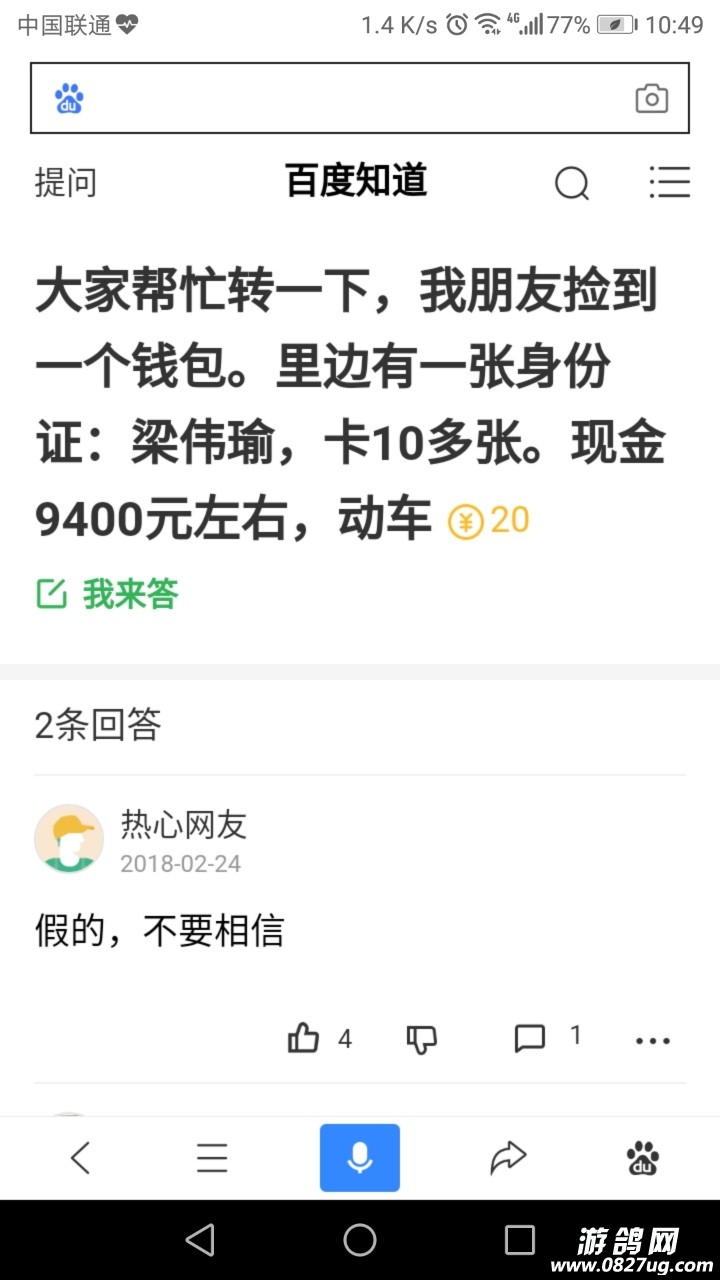
Task: Open the search magnifier icon
Action: point(572,183)
